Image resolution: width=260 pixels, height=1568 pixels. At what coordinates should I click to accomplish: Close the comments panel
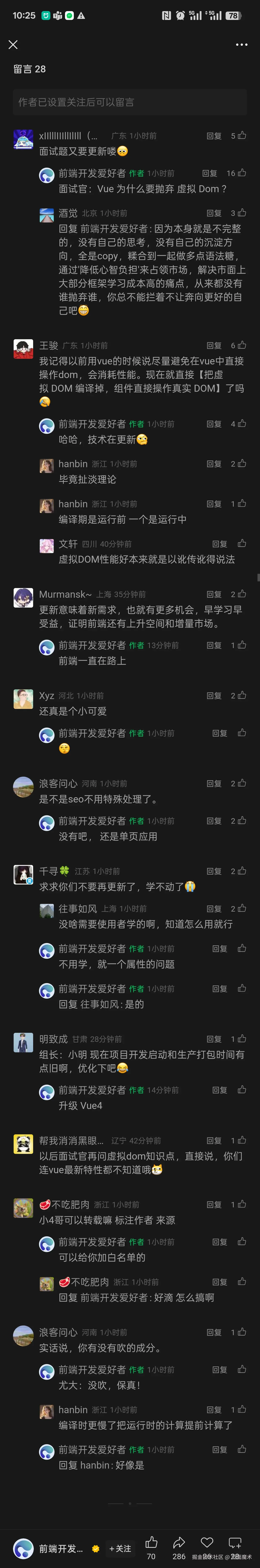tap(13, 44)
